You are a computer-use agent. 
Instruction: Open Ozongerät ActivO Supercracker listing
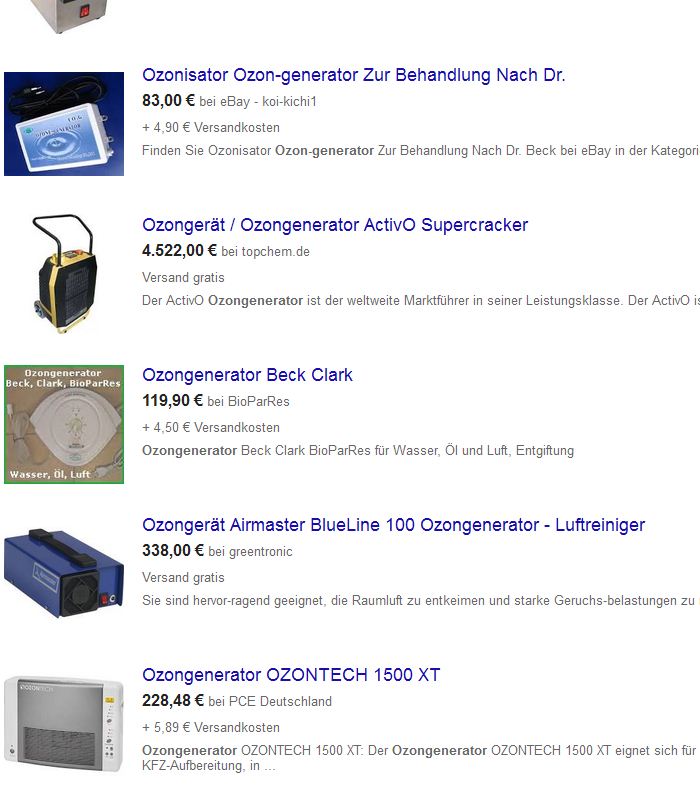tap(334, 225)
